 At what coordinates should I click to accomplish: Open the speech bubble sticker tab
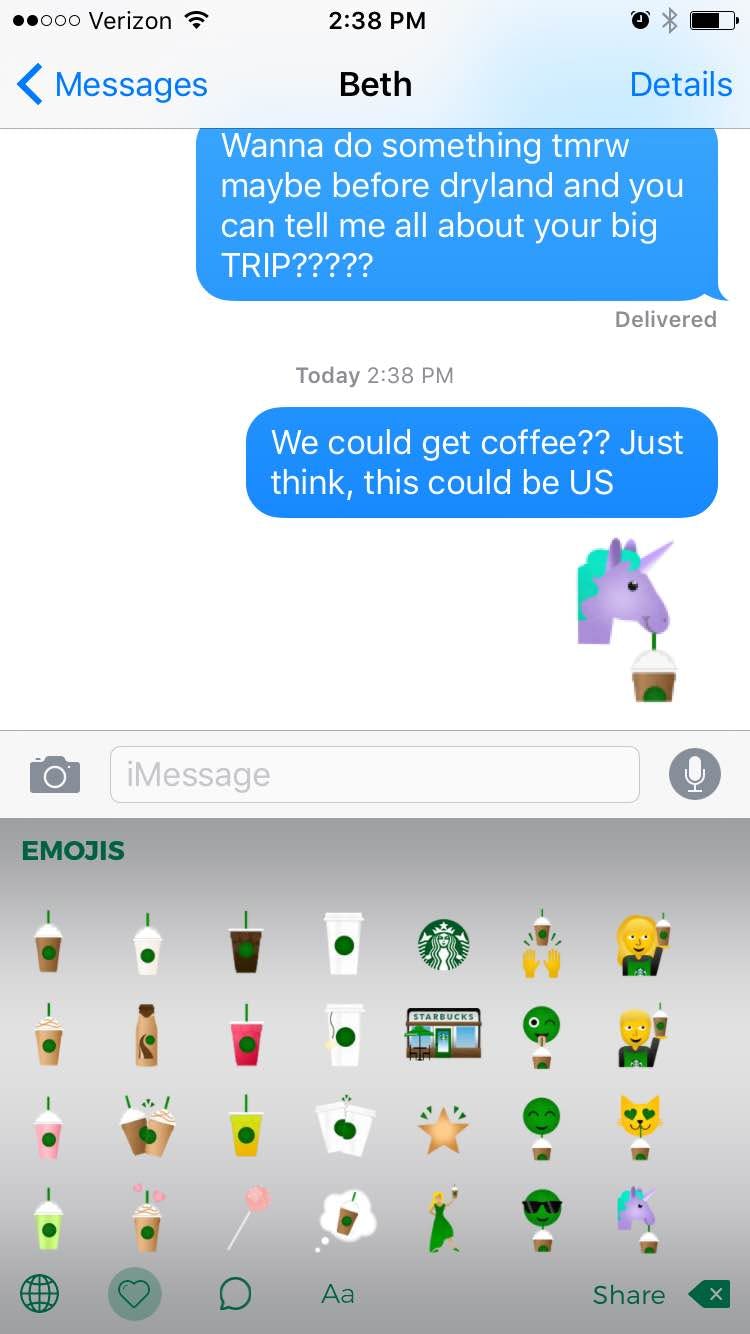click(x=234, y=1294)
